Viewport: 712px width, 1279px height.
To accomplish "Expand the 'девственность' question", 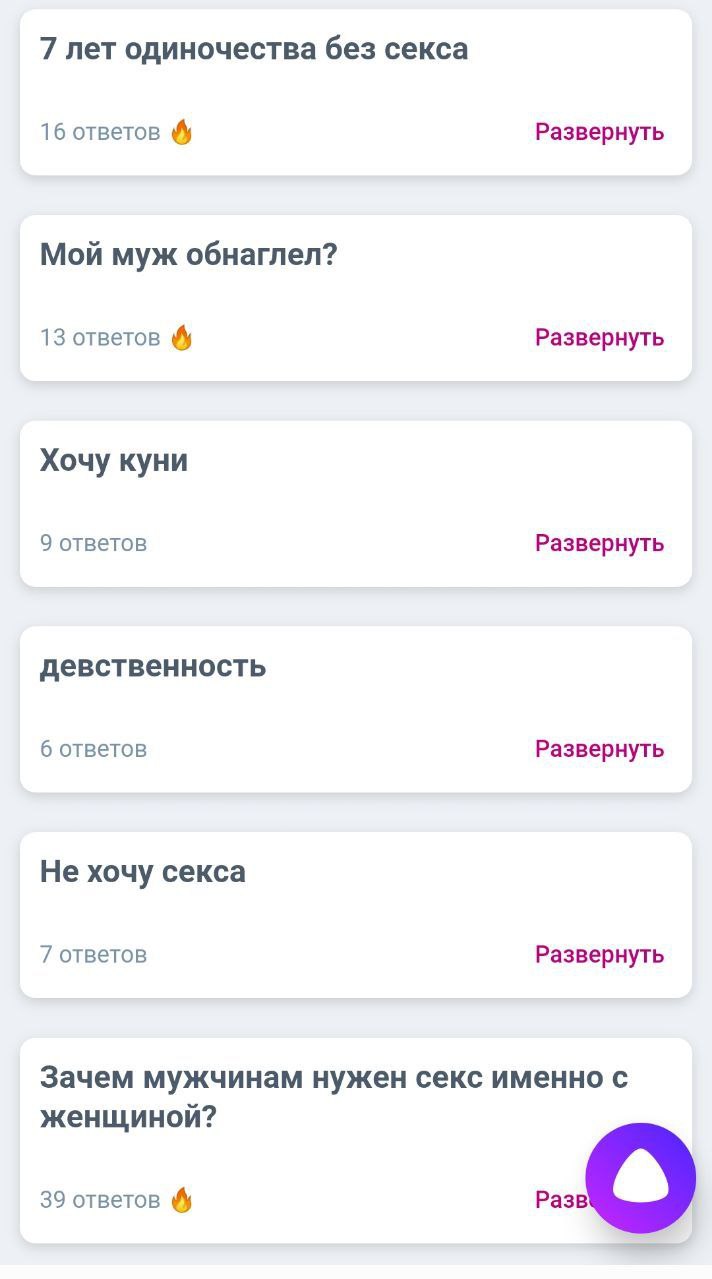I will pos(599,749).
